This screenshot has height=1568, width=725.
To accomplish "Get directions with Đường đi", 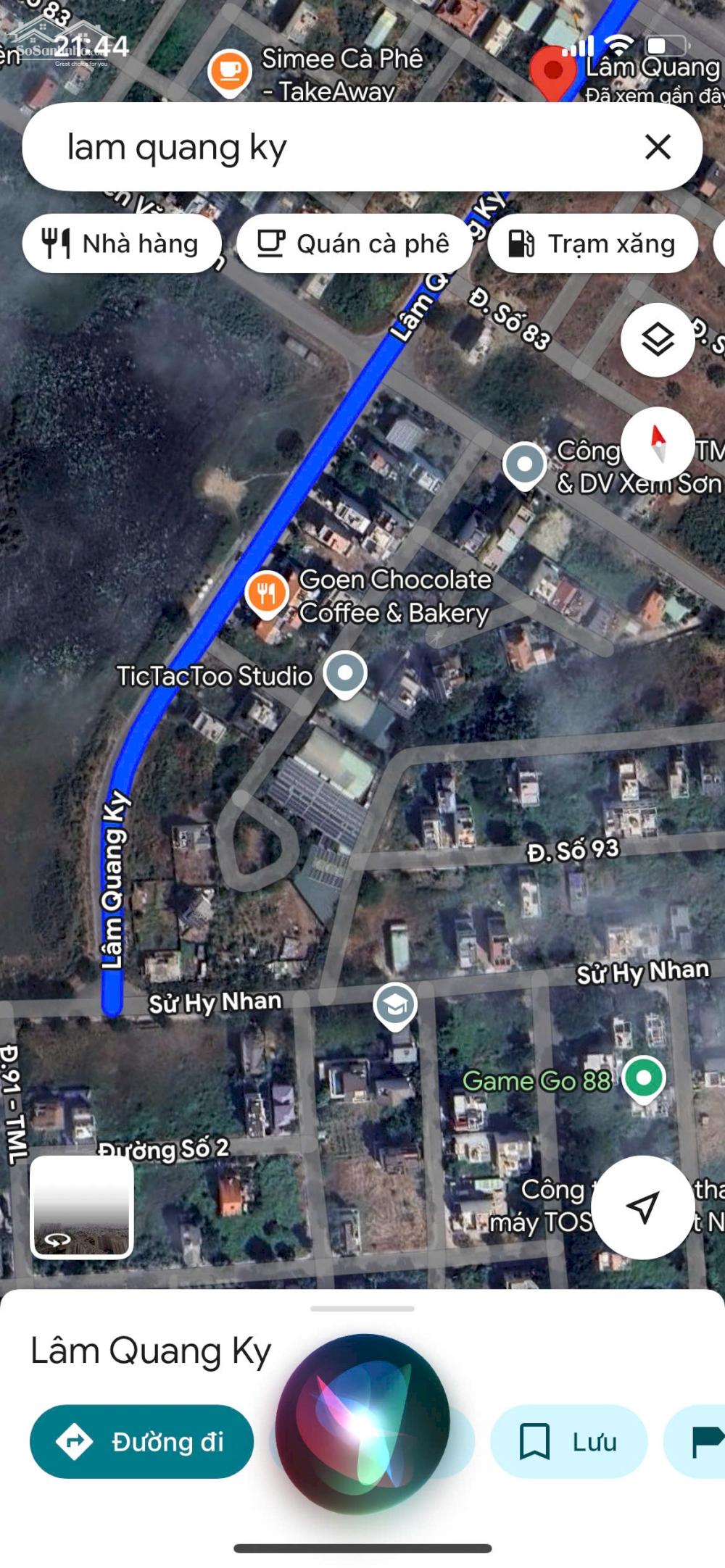I will (141, 1441).
